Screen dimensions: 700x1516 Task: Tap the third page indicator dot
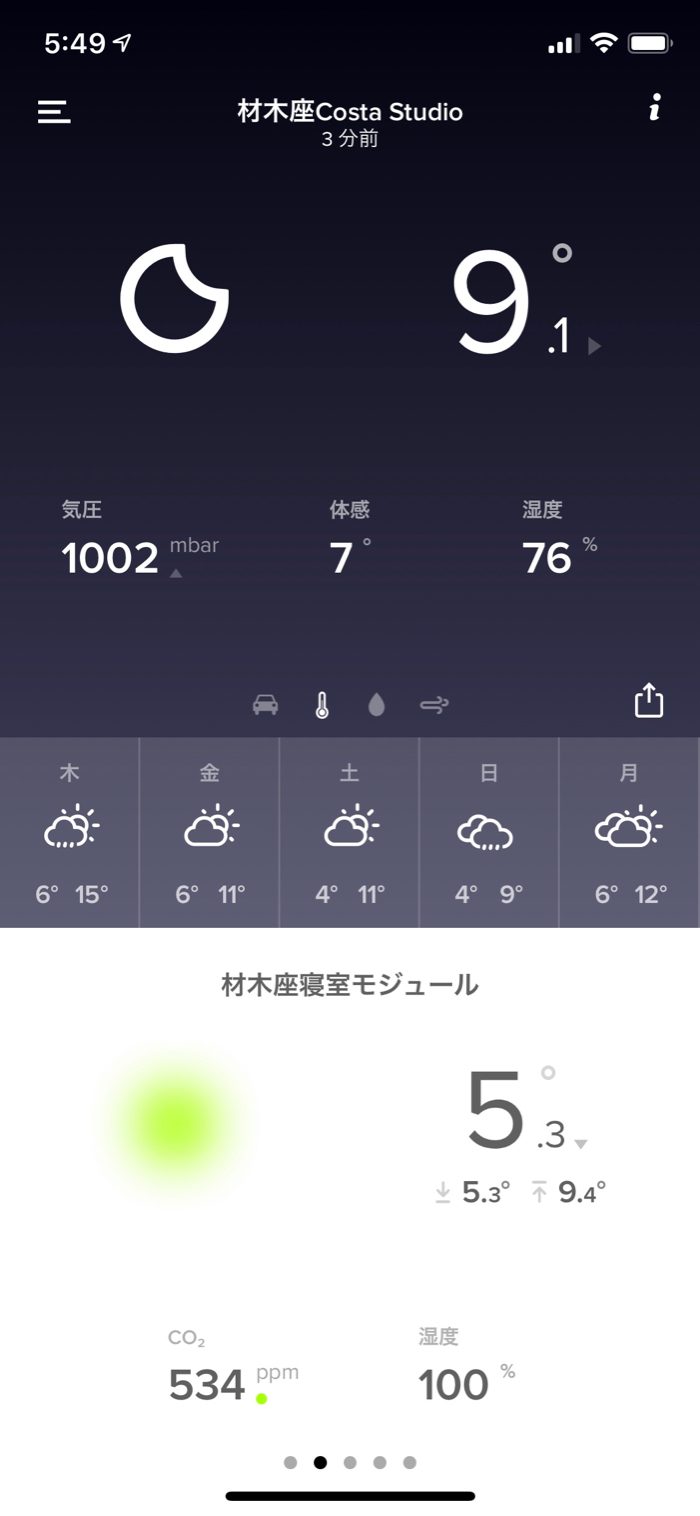pyautogui.click(x=350, y=1462)
